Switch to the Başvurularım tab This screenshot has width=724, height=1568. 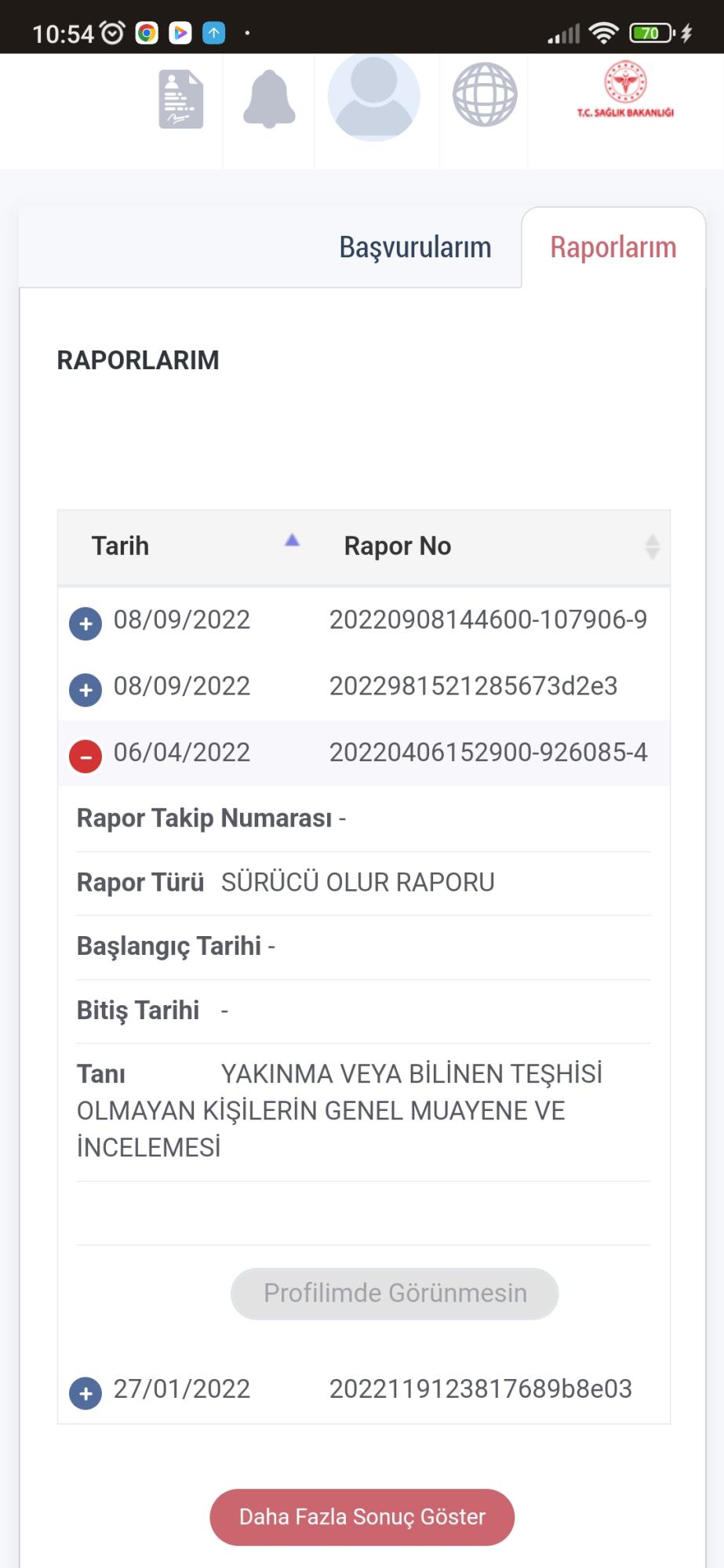[415, 247]
